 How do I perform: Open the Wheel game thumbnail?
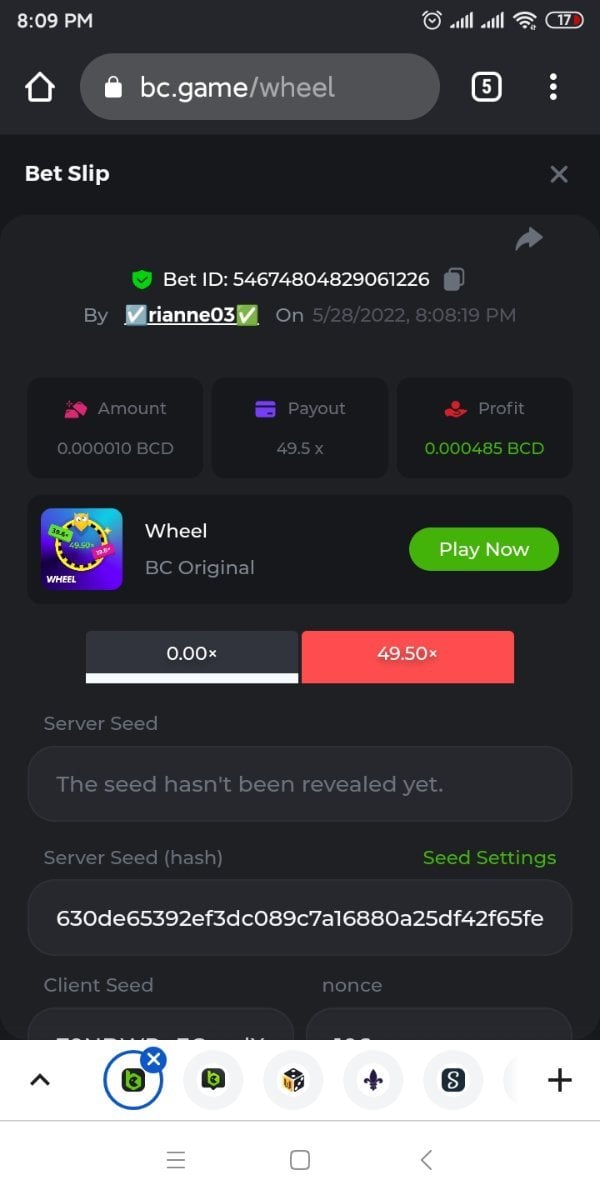tap(82, 549)
